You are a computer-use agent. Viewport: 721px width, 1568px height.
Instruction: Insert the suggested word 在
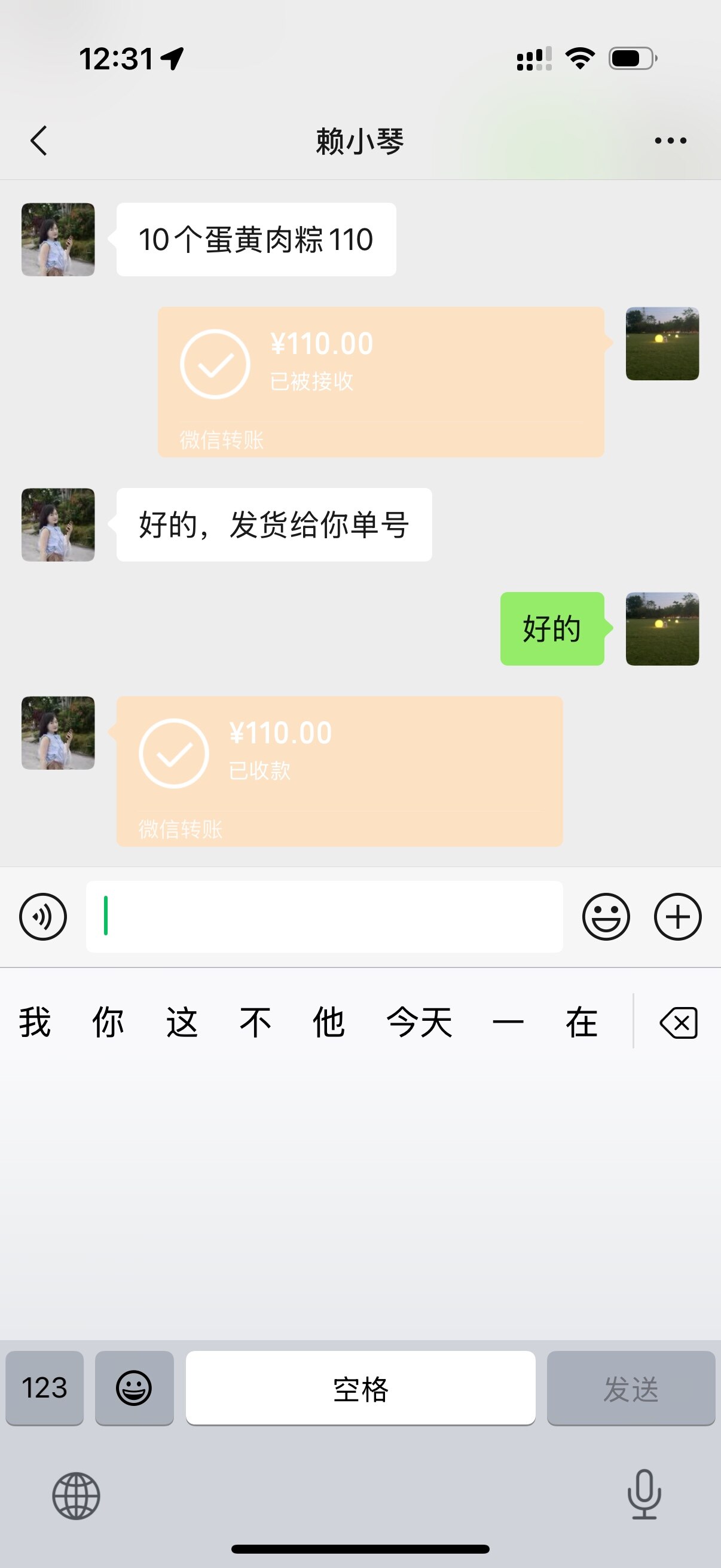[582, 1022]
